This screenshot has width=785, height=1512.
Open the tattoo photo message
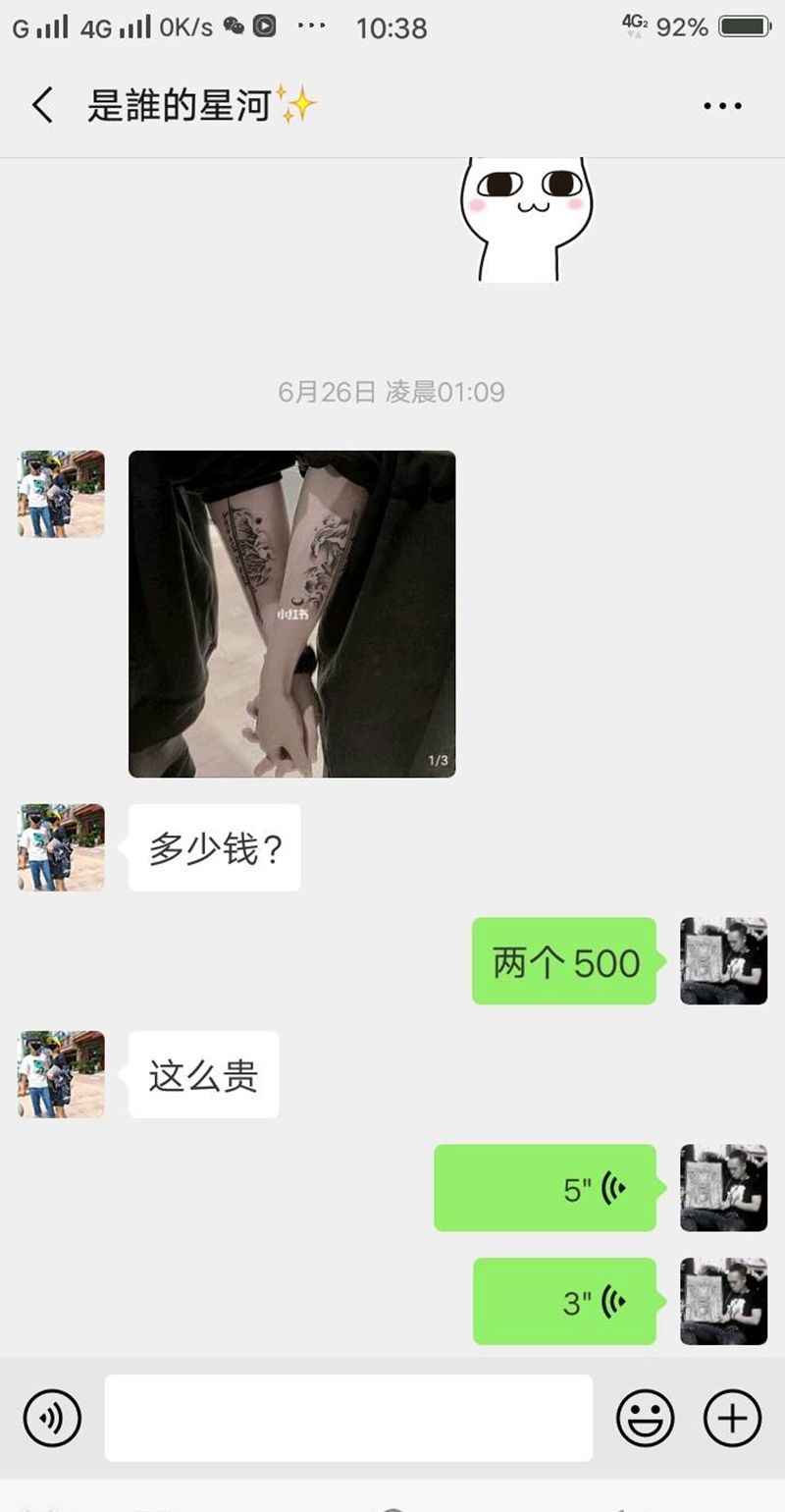click(x=291, y=614)
